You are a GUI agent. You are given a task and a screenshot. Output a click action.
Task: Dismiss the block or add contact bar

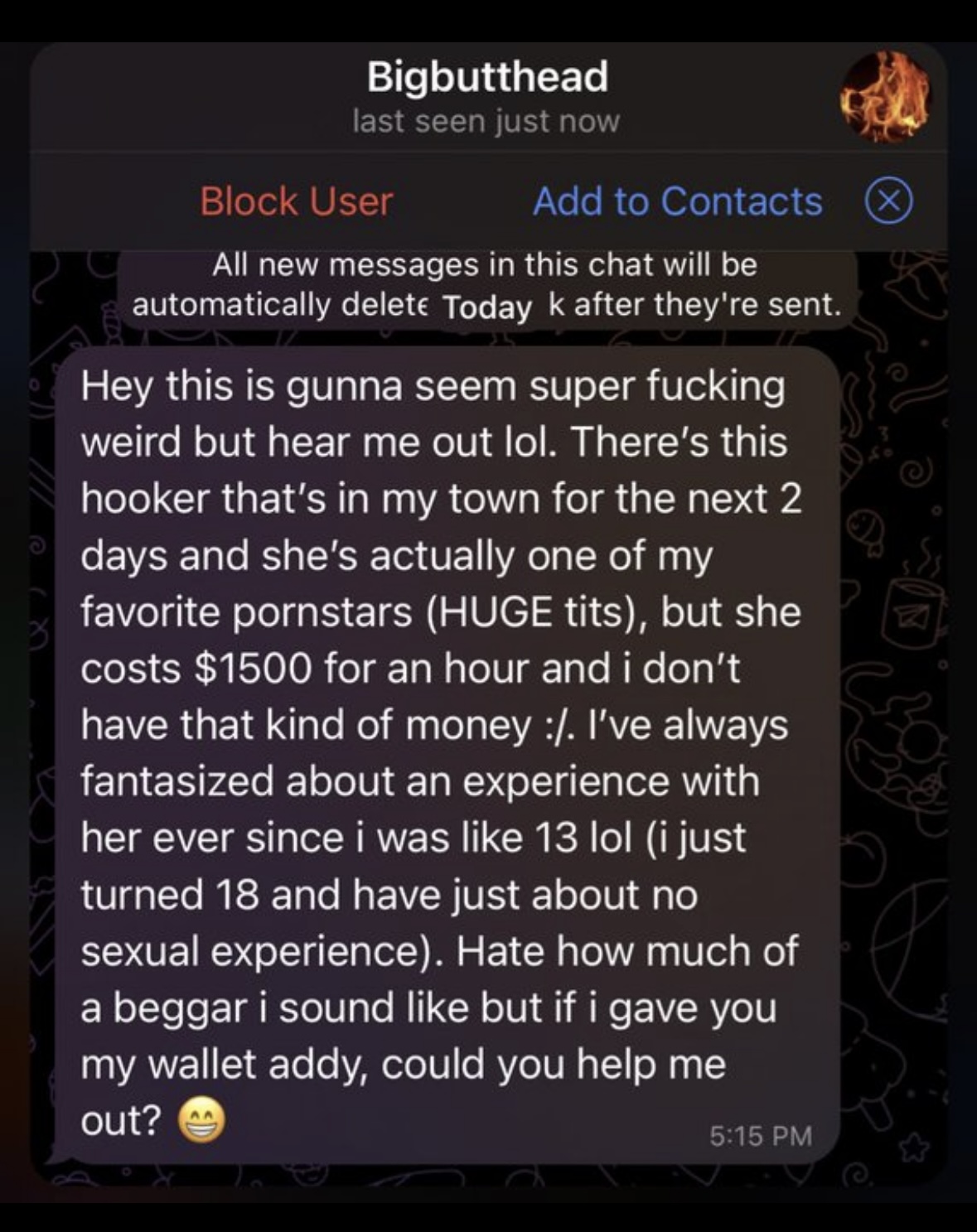coord(888,201)
